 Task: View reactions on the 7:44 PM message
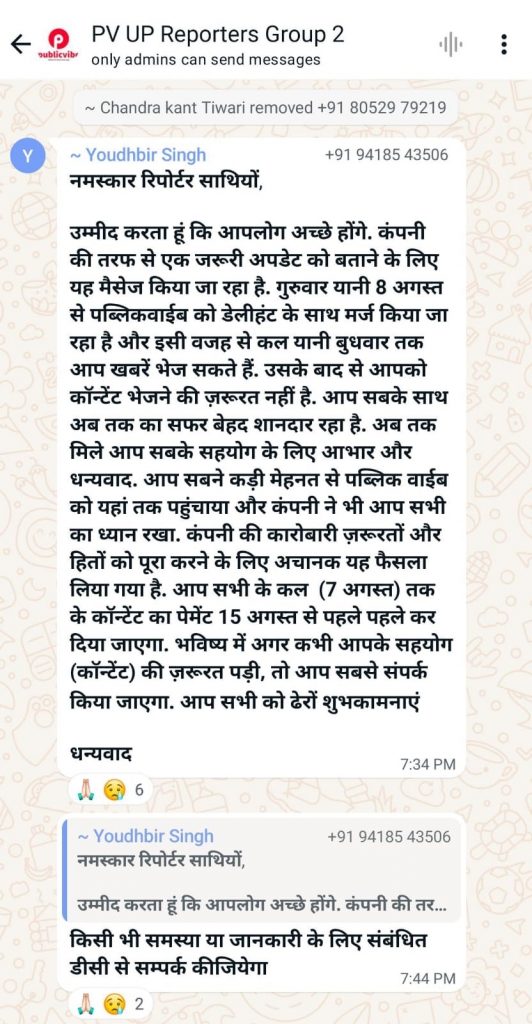click(x=111, y=1003)
